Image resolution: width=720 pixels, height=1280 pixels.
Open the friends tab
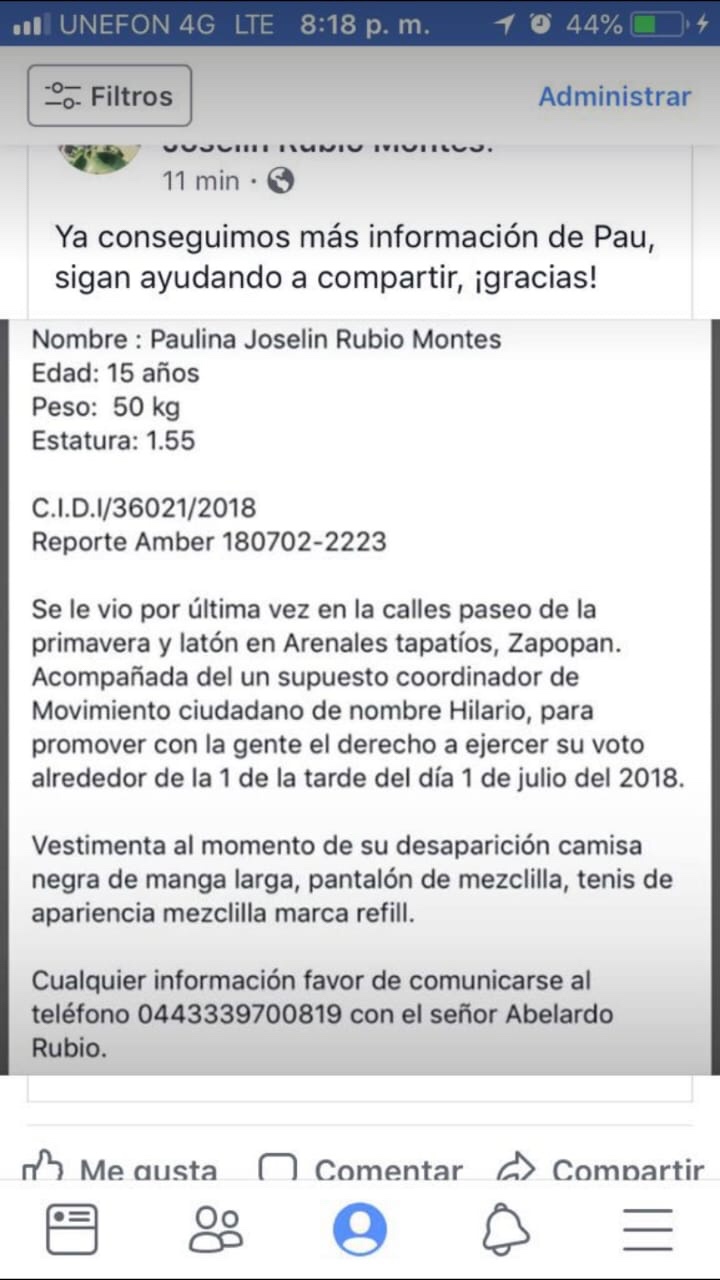216,1229
